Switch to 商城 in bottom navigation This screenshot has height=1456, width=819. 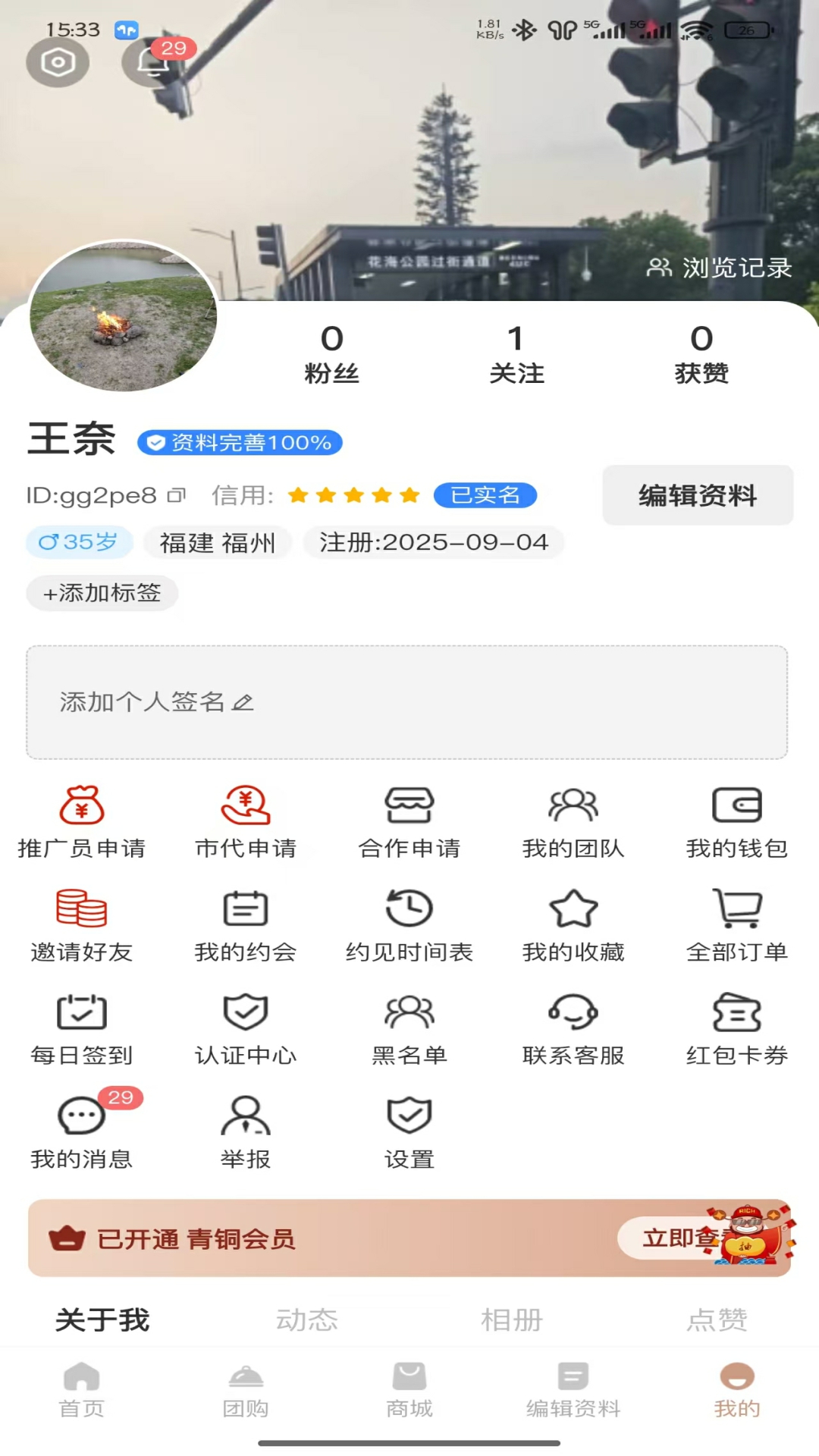(x=409, y=1398)
